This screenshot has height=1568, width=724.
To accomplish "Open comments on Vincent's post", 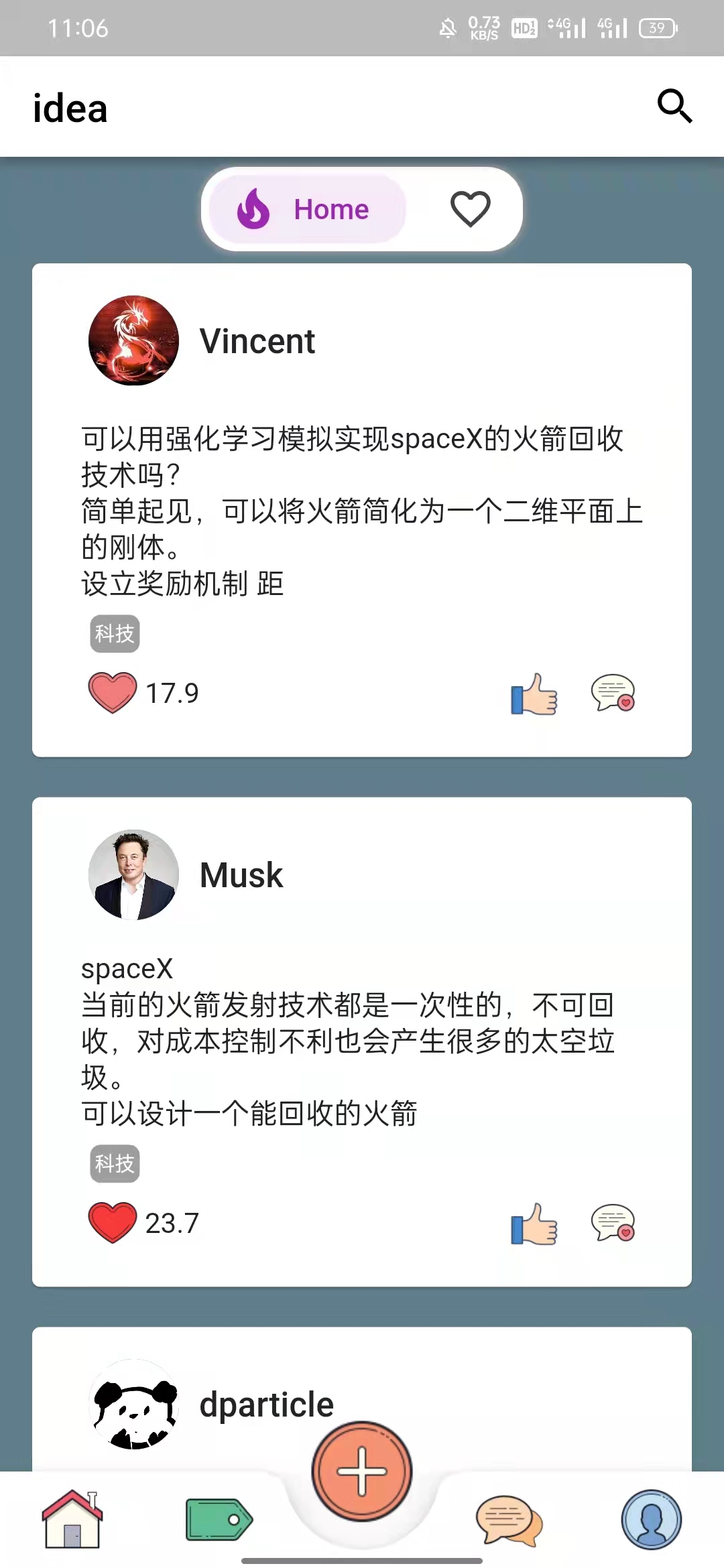I will click(613, 693).
